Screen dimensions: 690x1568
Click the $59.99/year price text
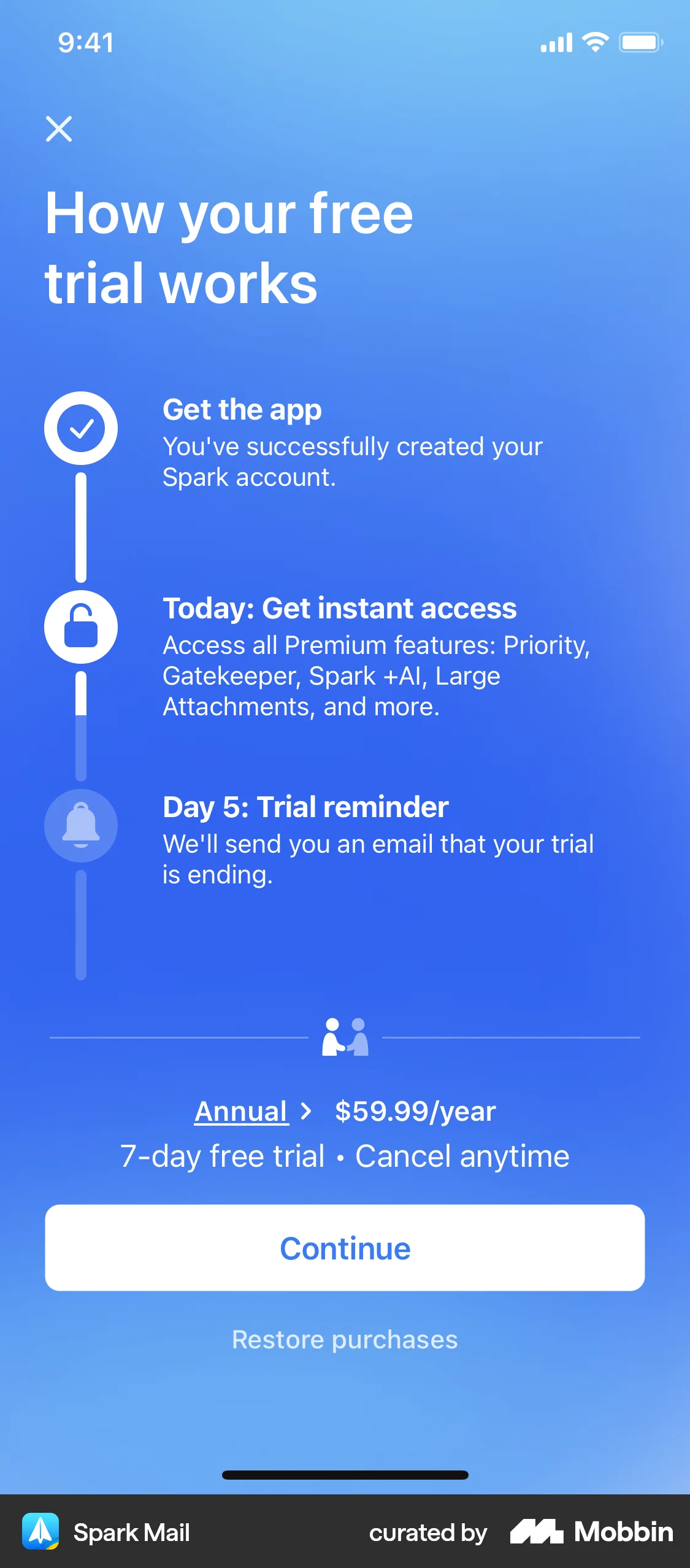pyautogui.click(x=415, y=1110)
